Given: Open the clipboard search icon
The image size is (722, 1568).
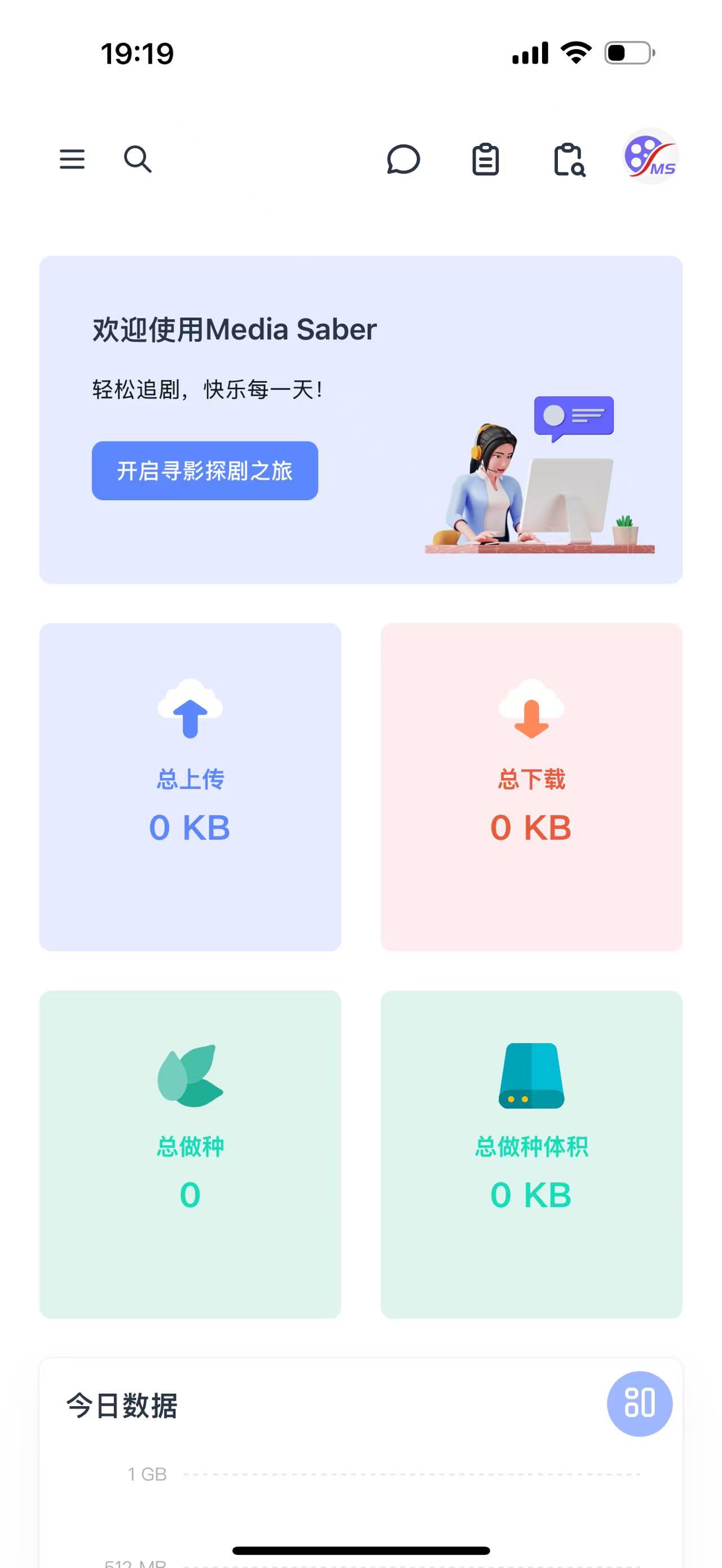Looking at the screenshot, I should 569,160.
